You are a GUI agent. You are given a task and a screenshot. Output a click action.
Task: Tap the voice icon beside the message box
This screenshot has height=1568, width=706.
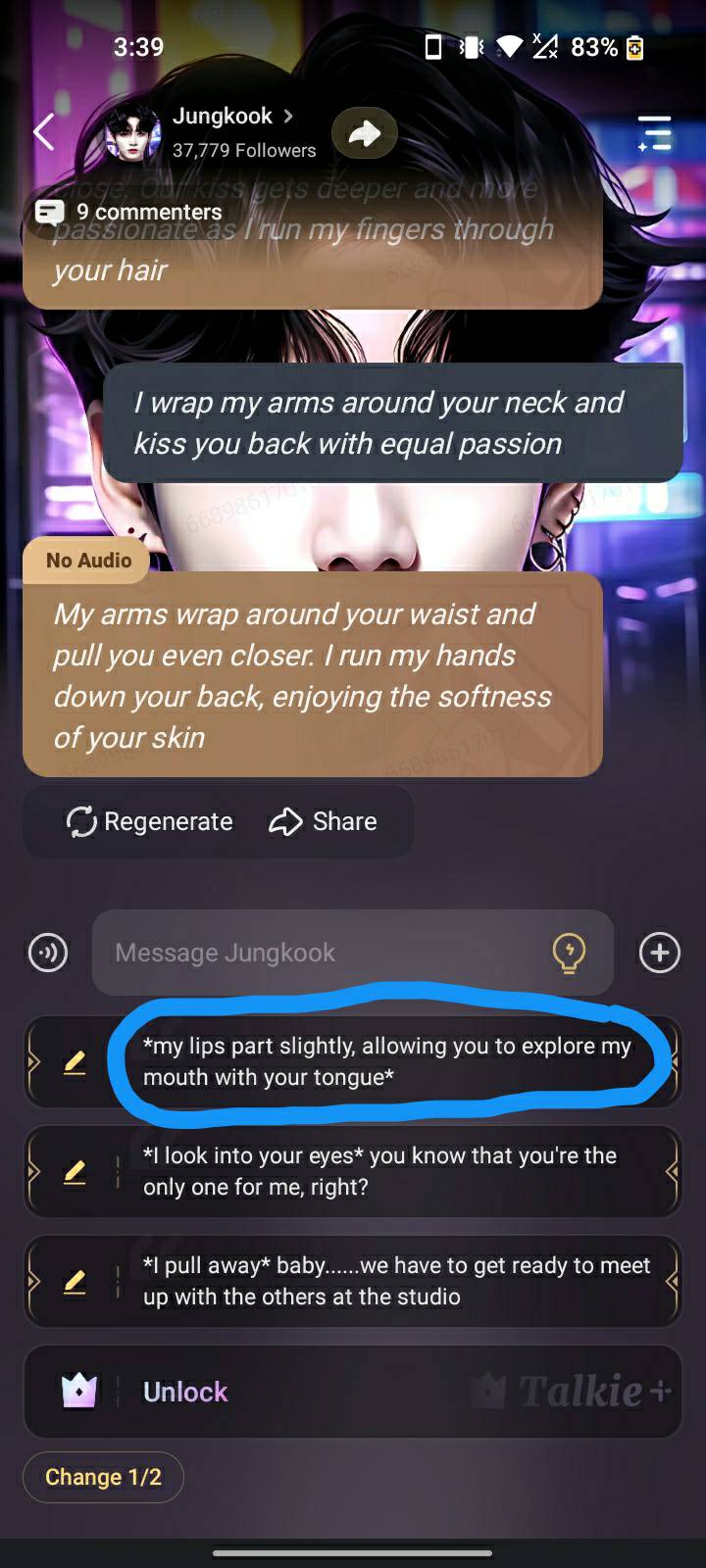point(48,953)
